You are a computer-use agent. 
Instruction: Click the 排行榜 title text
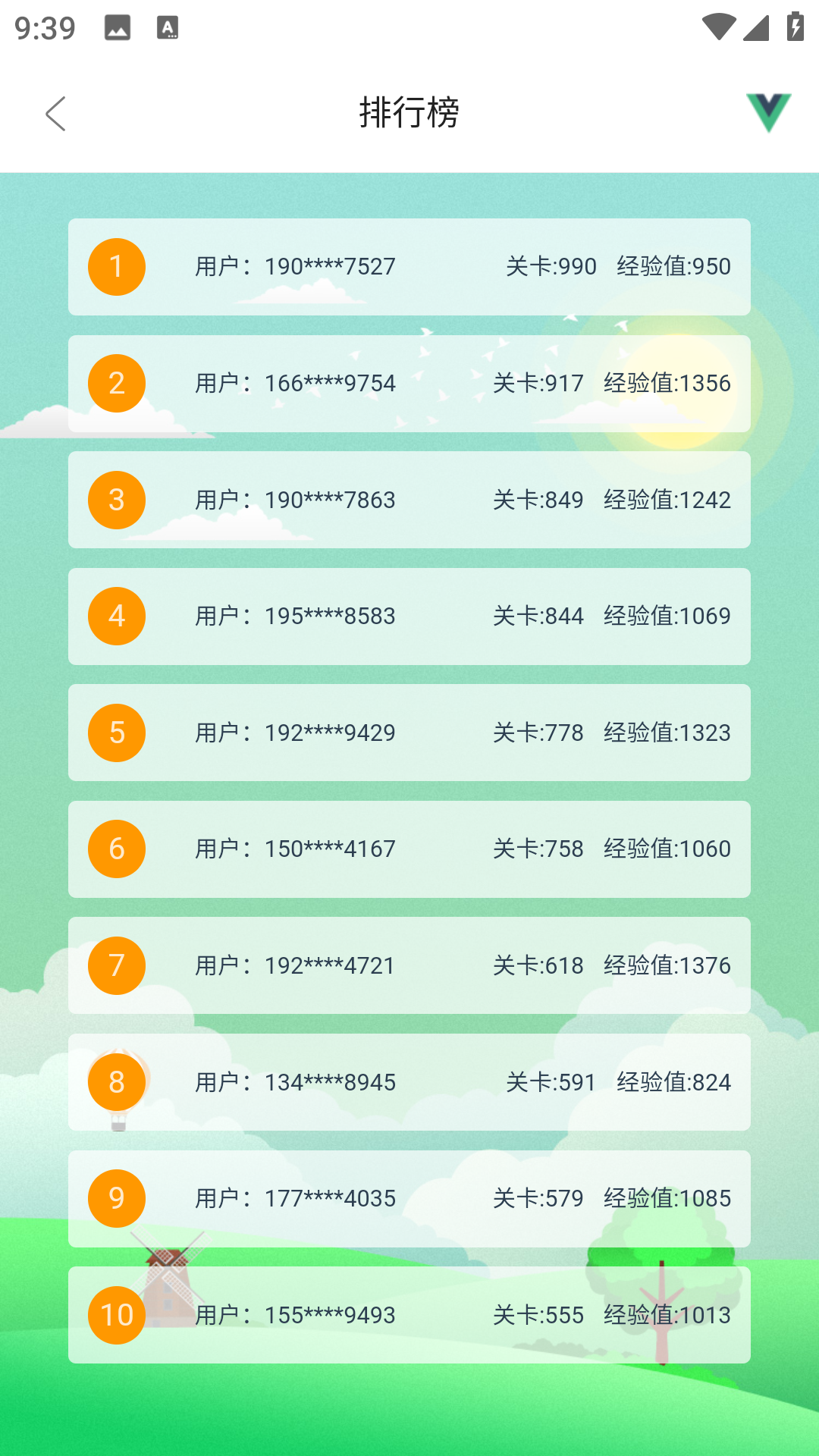409,114
